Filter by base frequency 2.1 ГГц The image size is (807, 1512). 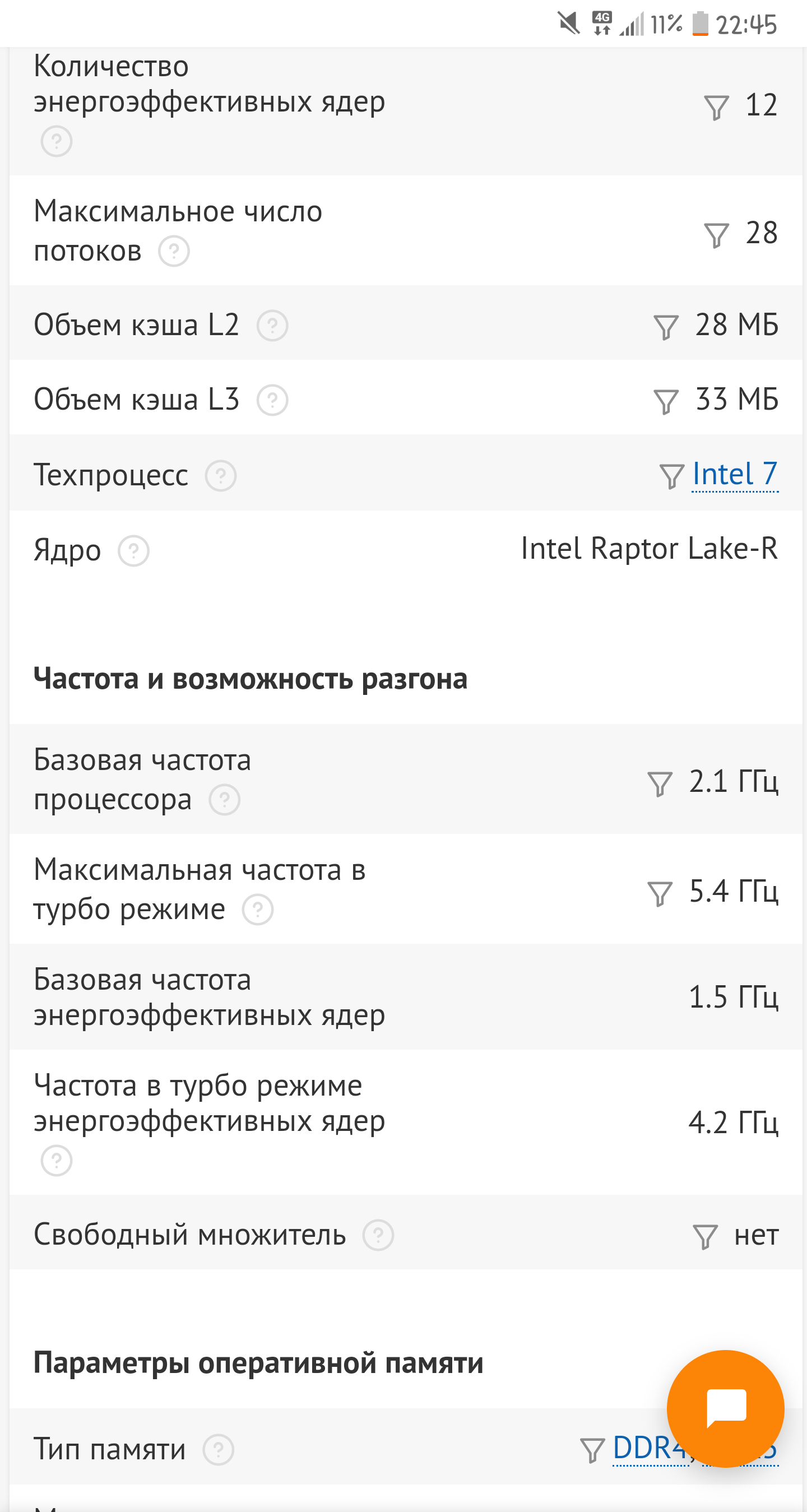point(660,783)
